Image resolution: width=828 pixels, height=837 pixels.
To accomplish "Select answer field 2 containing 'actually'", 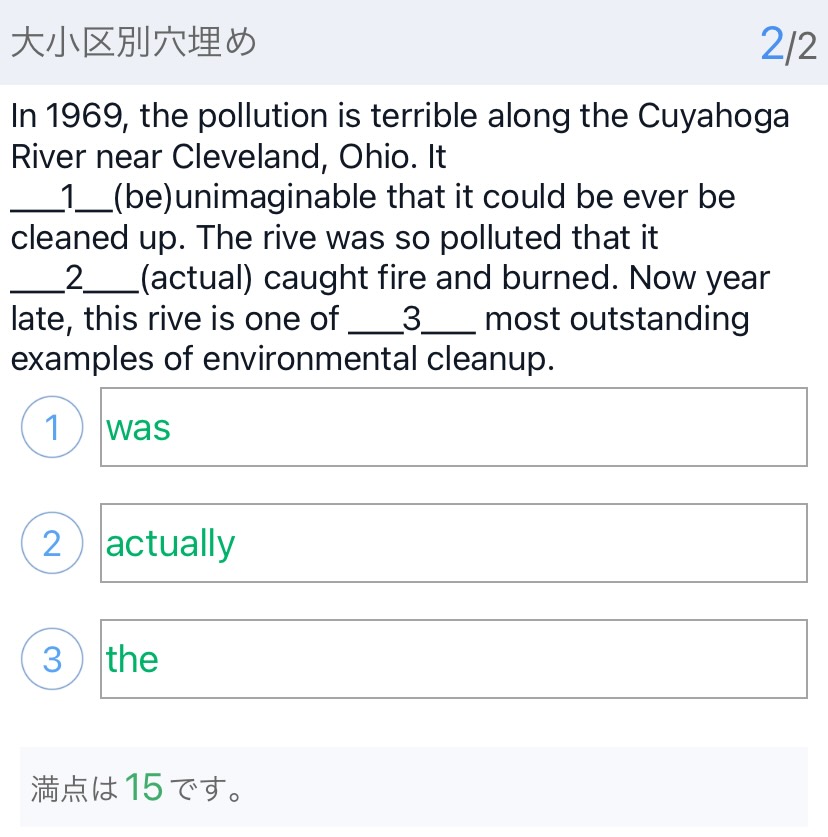I will pyautogui.click(x=453, y=543).
